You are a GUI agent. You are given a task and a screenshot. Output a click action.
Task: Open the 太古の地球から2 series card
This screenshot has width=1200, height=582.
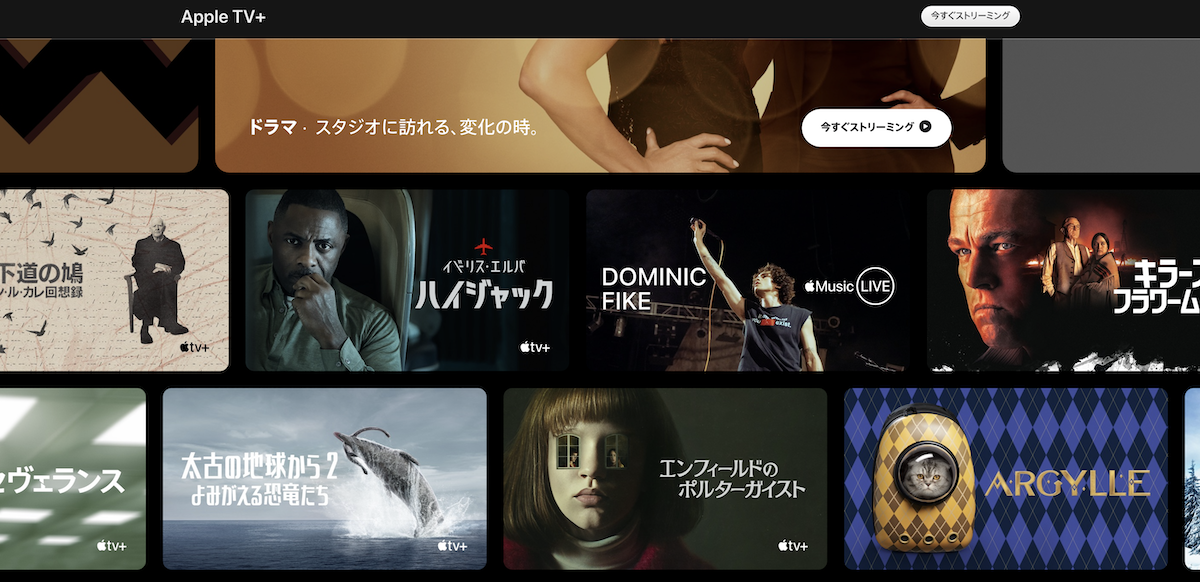[324, 478]
